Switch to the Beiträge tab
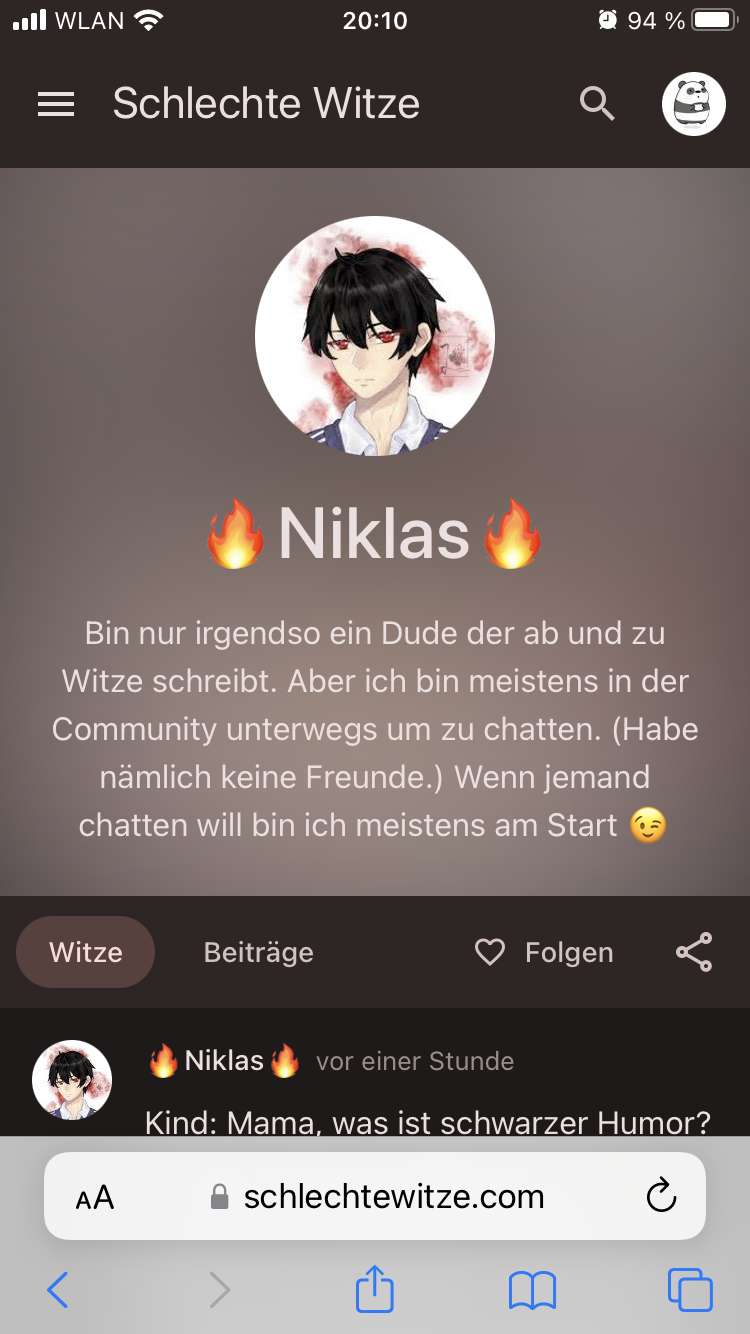Image resolution: width=750 pixels, height=1334 pixels. point(258,952)
